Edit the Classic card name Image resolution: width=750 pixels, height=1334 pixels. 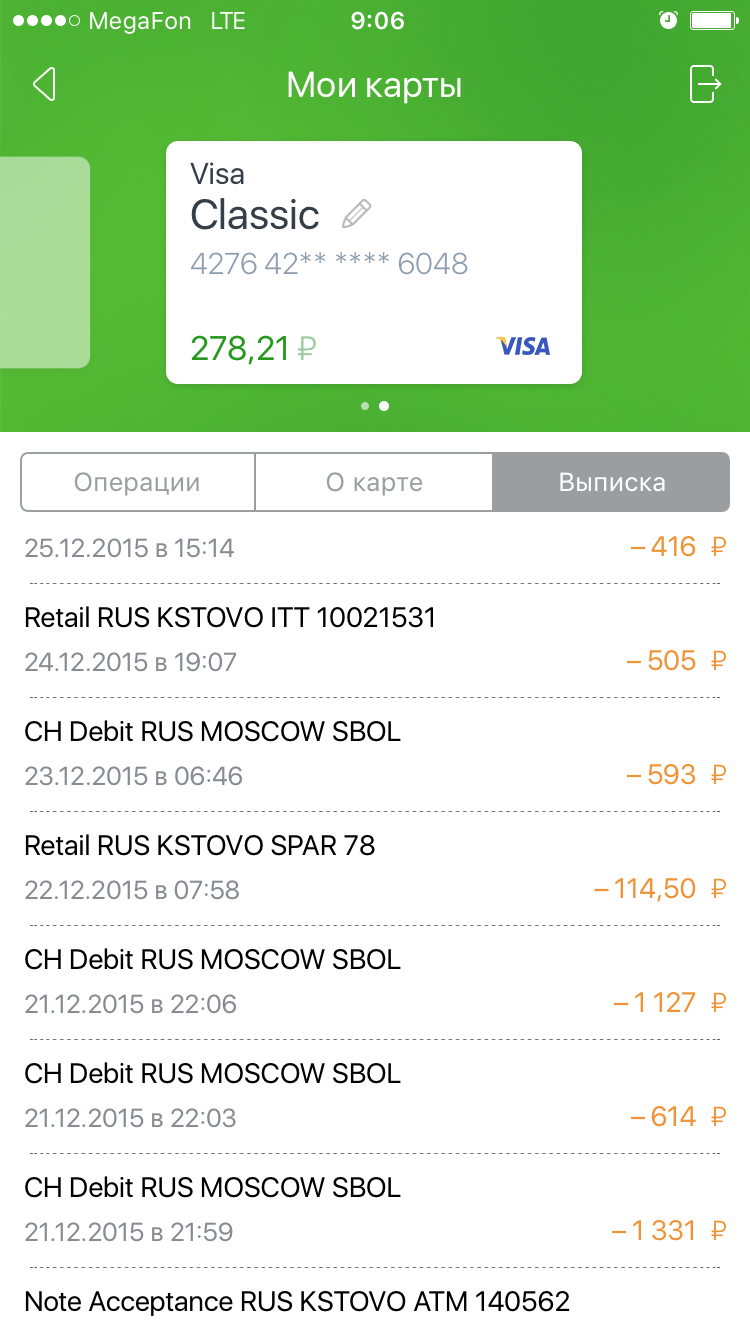(x=356, y=214)
